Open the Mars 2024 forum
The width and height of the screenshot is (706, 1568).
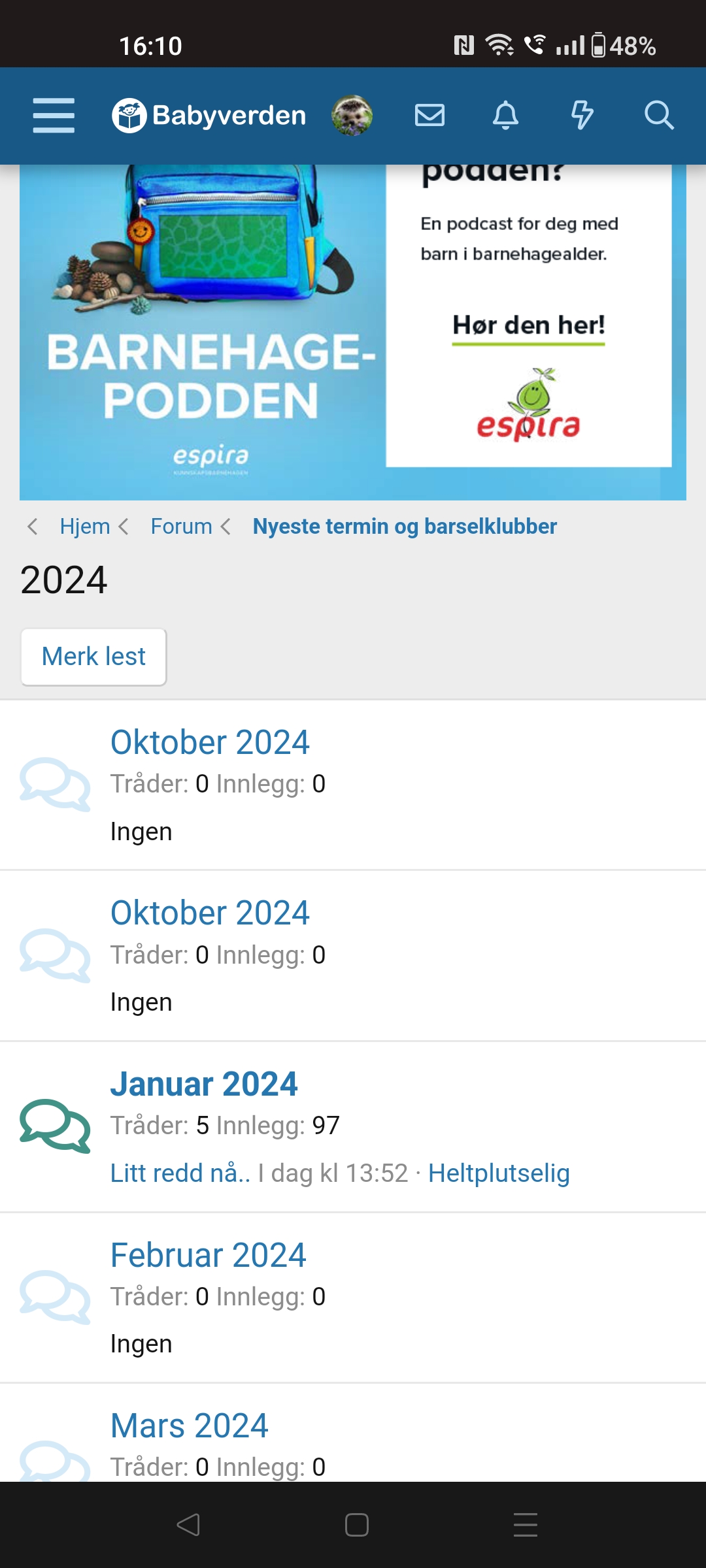[x=189, y=1426]
